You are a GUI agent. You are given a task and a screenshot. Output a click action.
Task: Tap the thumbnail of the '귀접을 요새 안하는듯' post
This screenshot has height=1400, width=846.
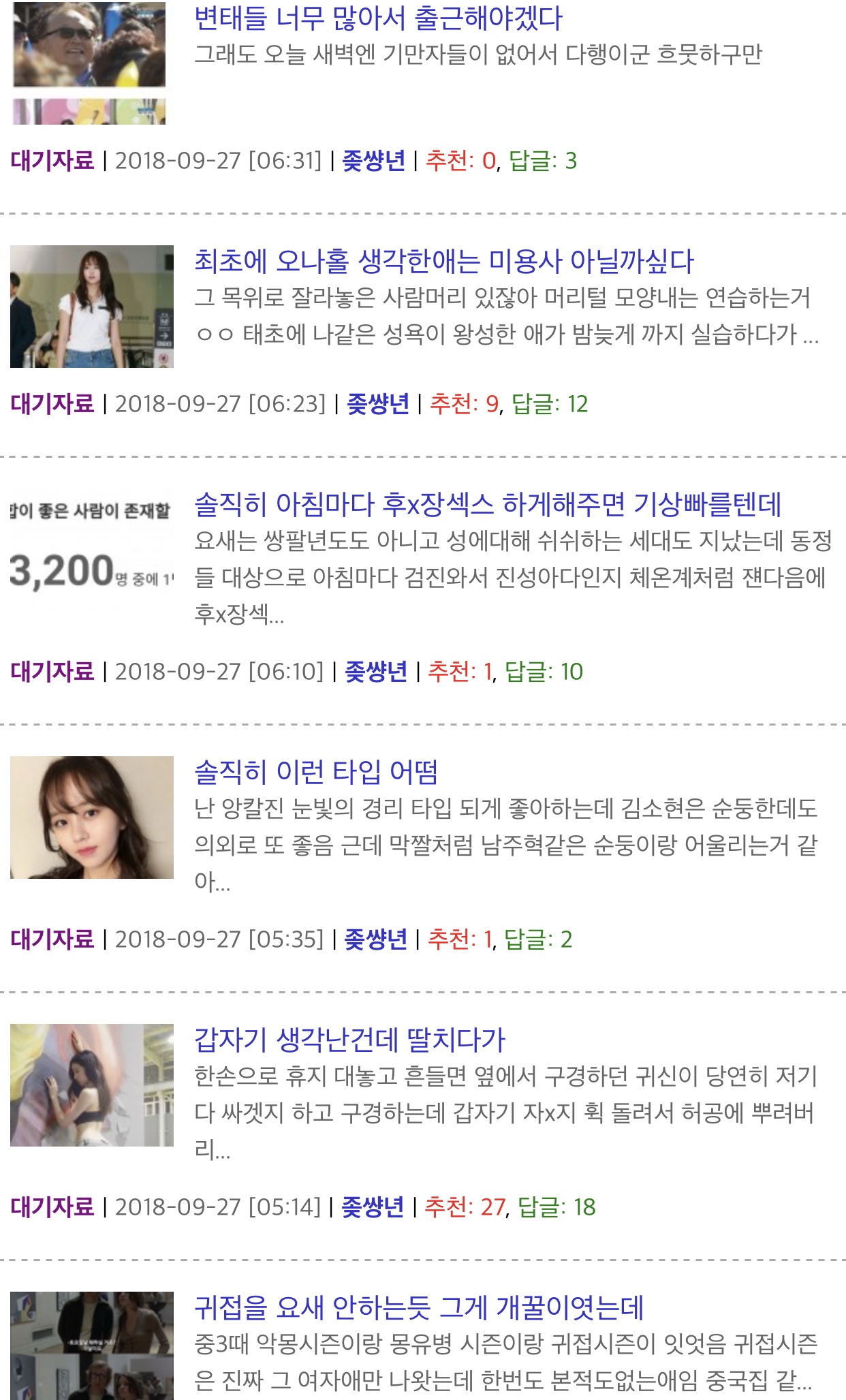(x=92, y=1345)
